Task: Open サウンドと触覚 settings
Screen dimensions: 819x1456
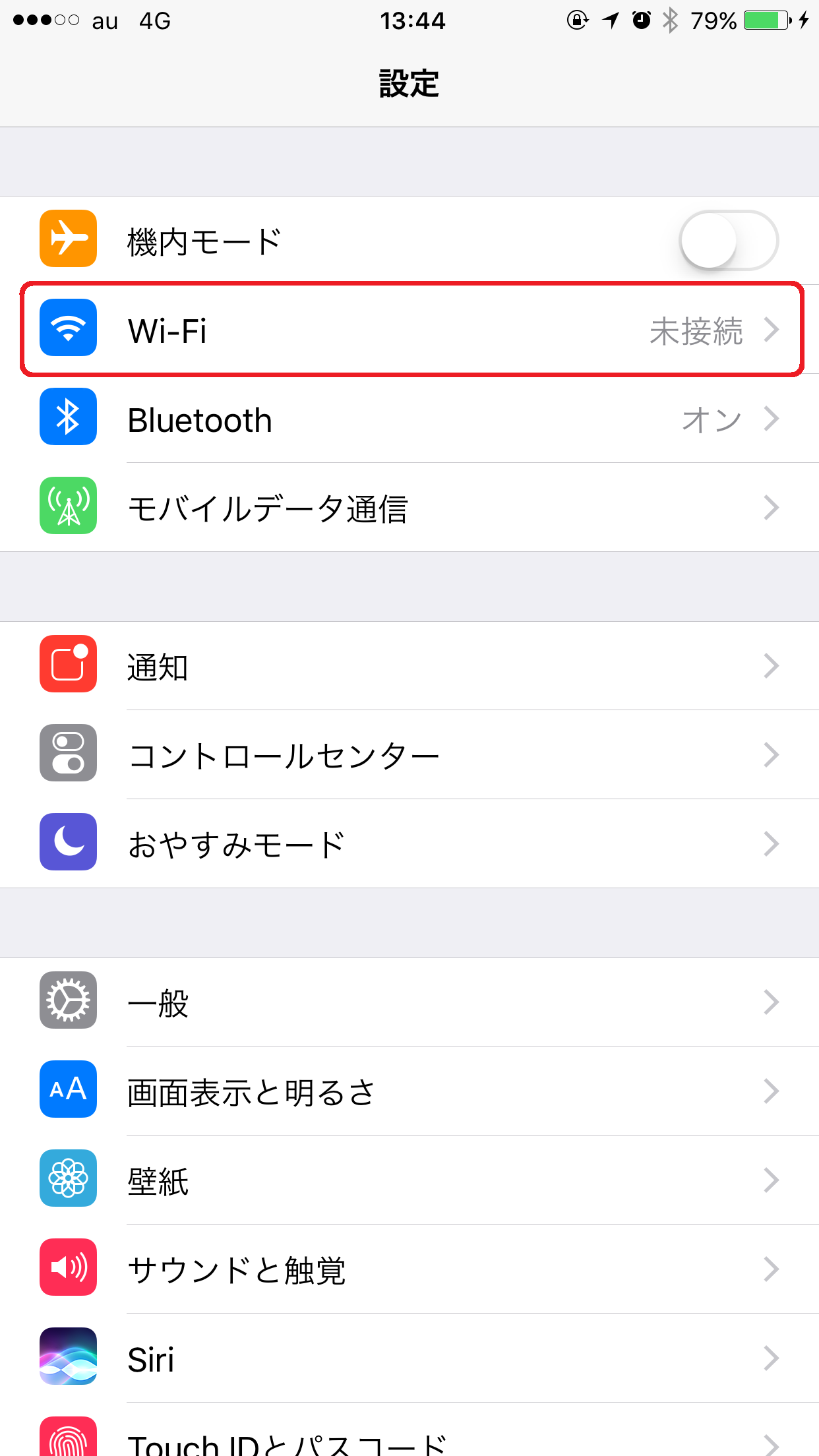Action: 409,1269
